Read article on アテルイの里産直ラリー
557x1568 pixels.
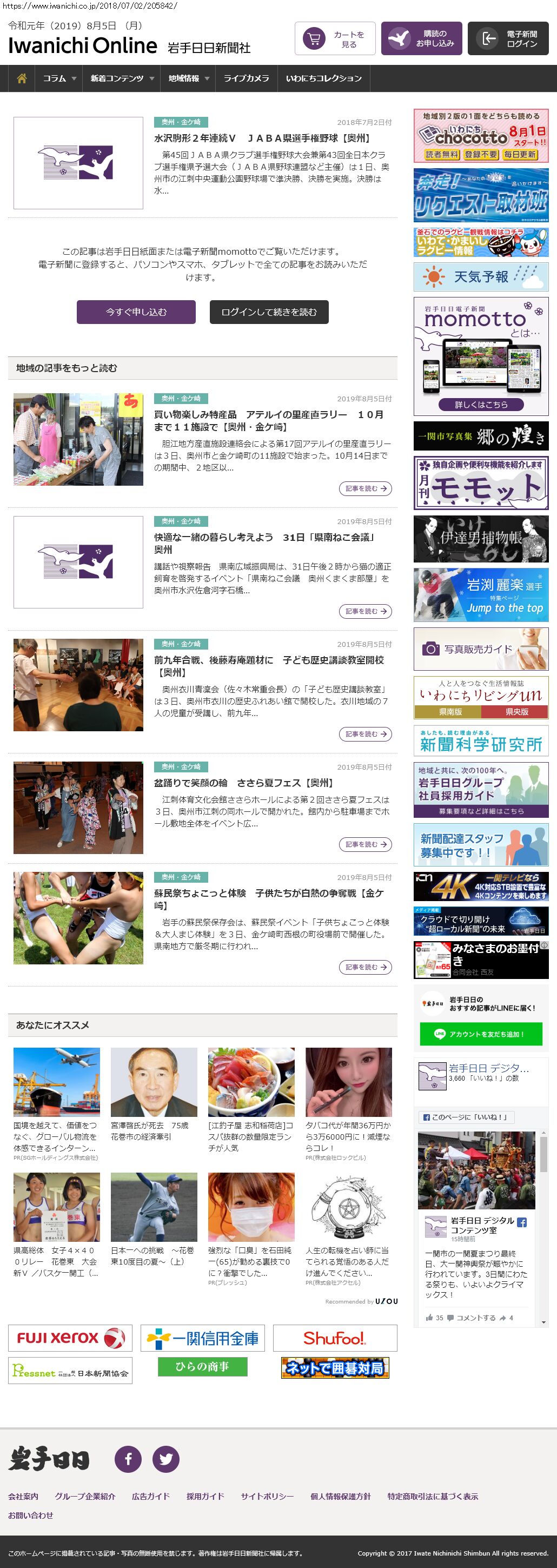[364, 488]
